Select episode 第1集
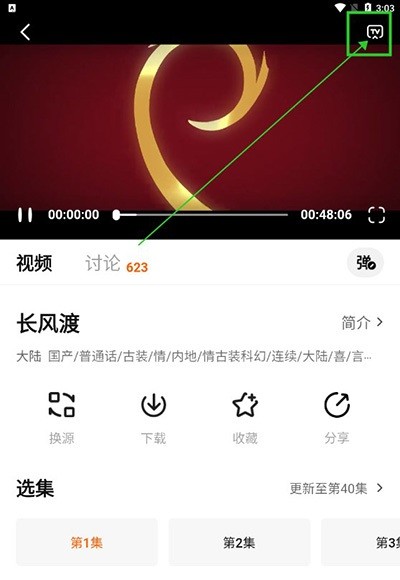400x580 pixels. point(87,542)
